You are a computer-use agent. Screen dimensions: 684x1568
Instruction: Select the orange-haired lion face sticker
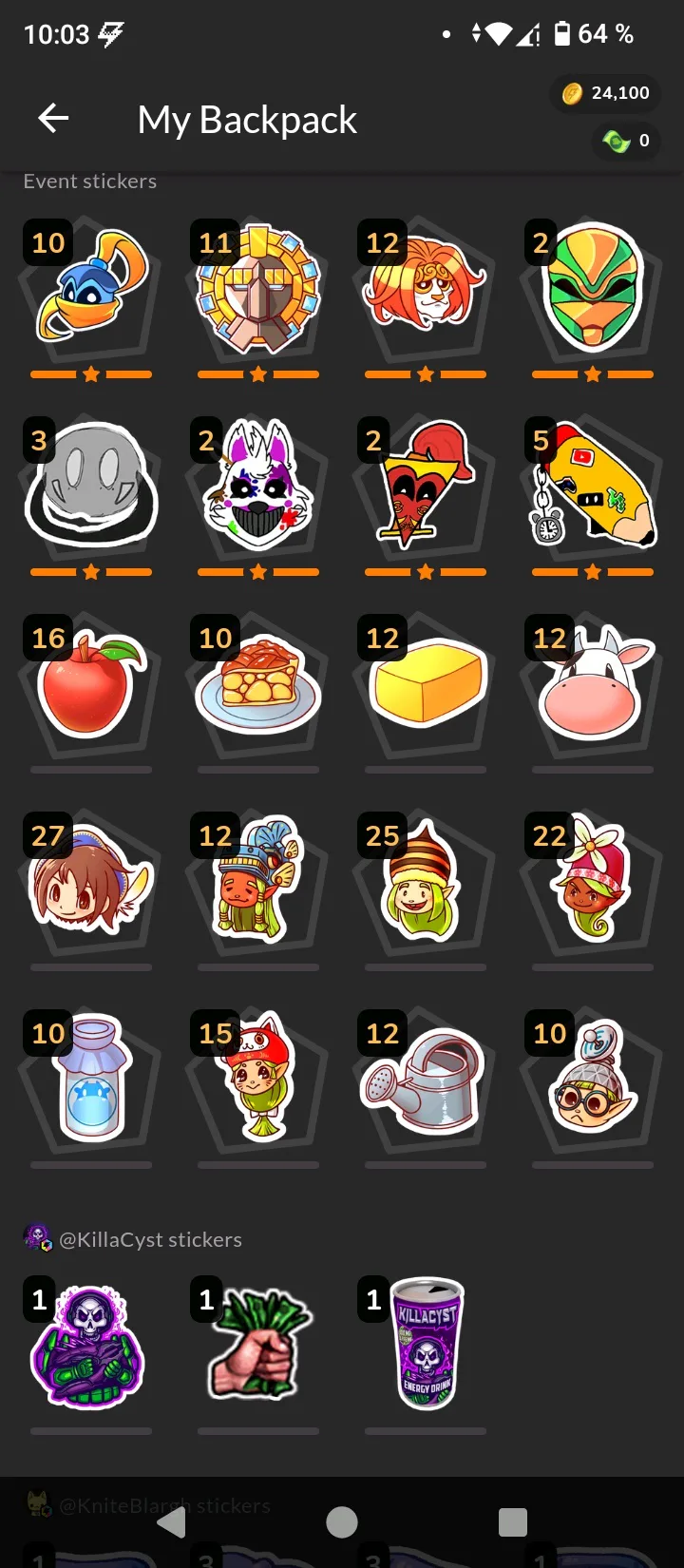click(426, 290)
